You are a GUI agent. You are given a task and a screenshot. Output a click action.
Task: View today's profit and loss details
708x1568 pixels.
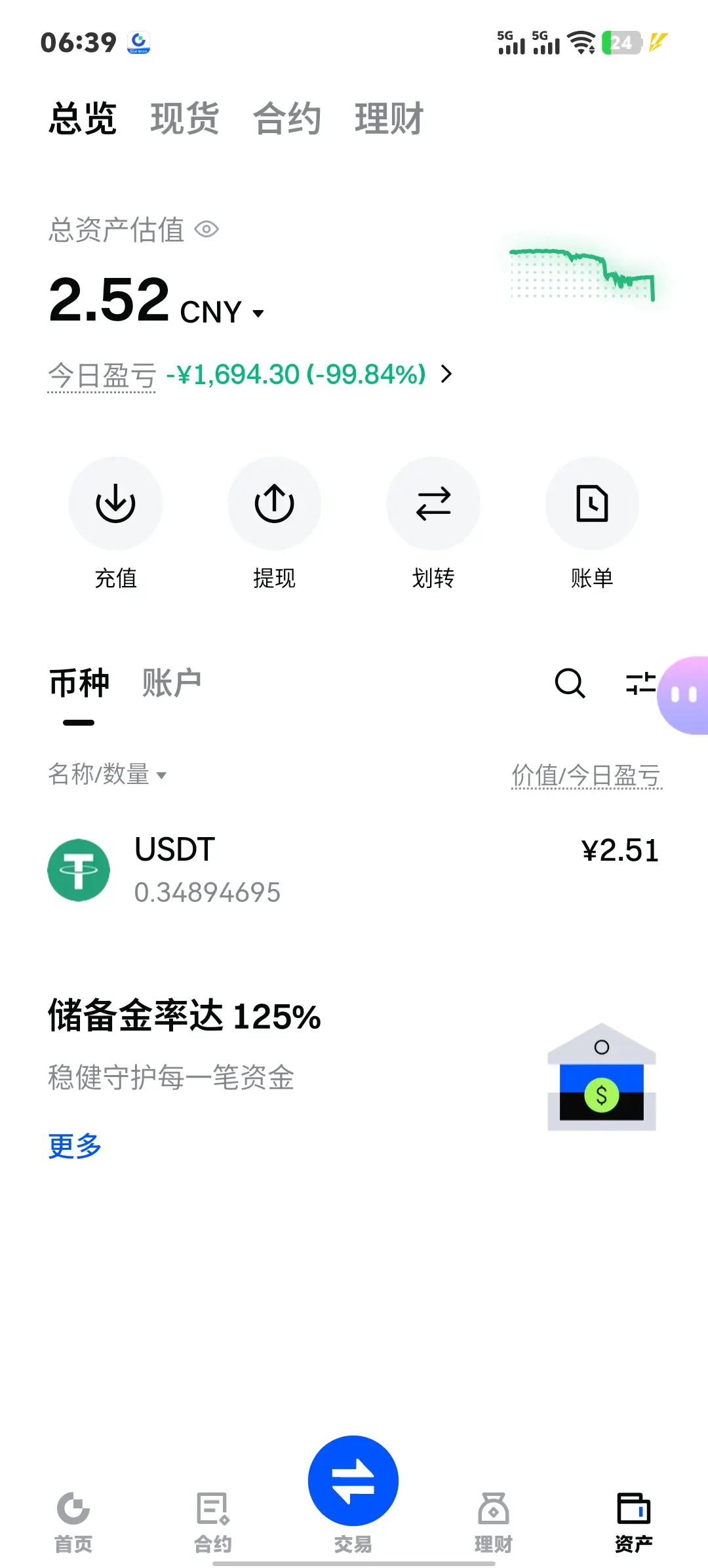tap(446, 374)
